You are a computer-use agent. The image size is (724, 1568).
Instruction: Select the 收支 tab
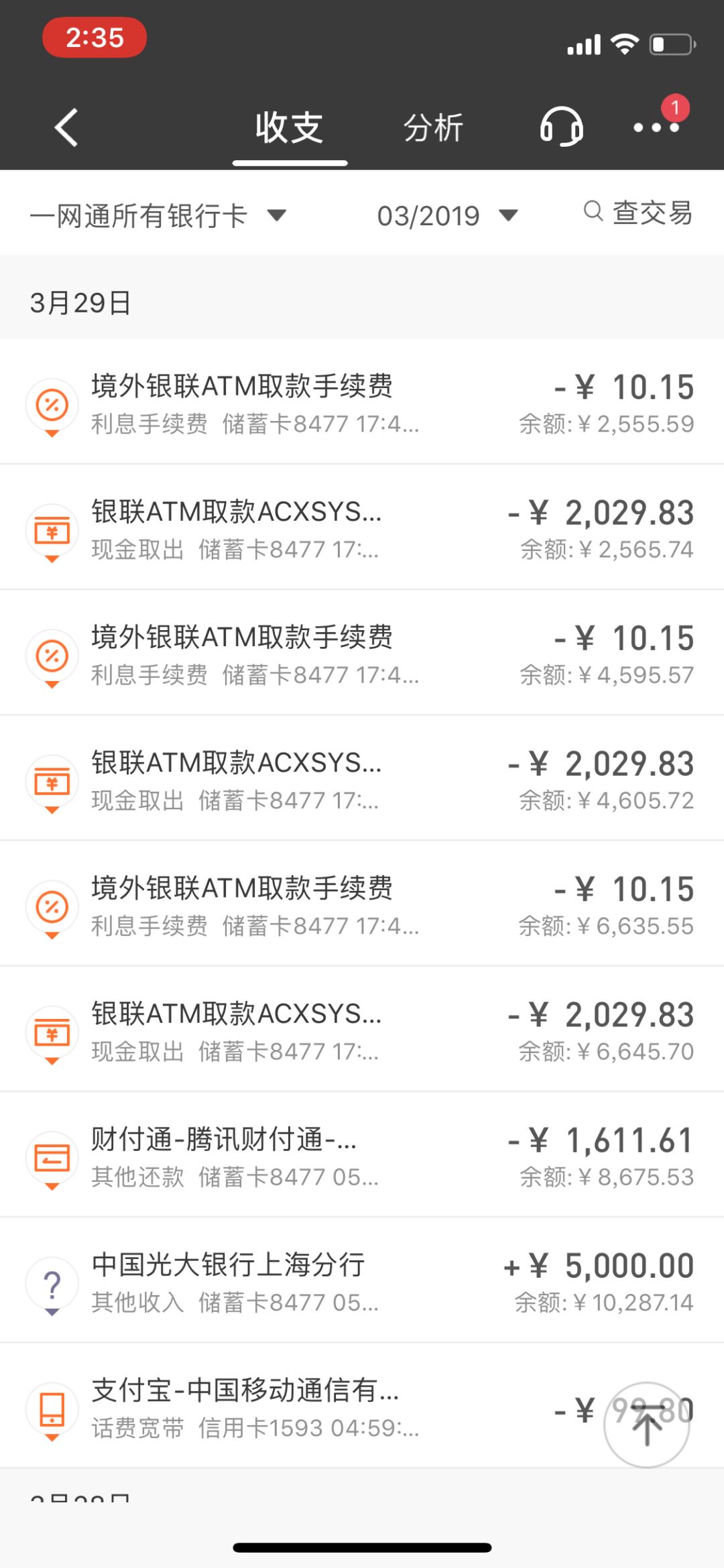pyautogui.click(x=290, y=127)
